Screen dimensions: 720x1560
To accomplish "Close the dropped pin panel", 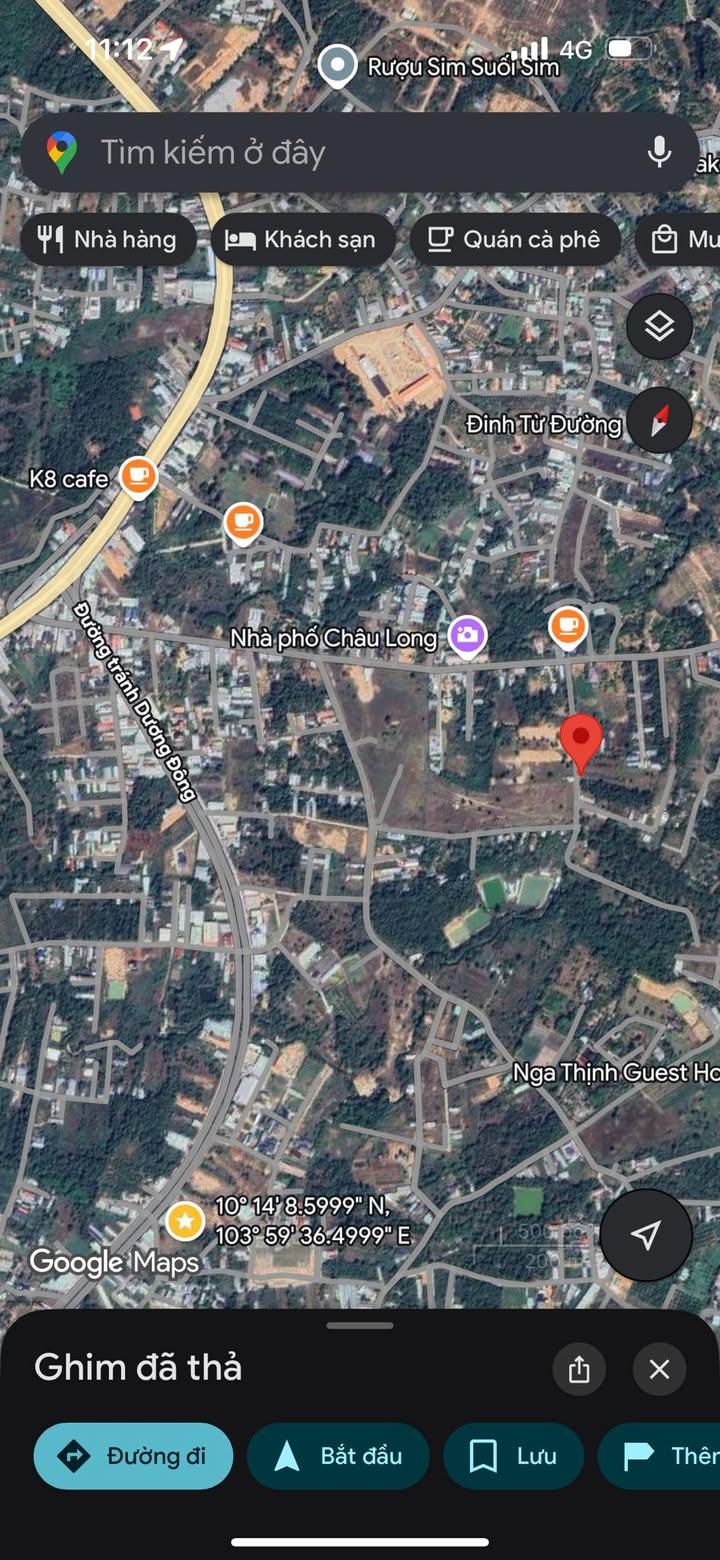I will tap(659, 1369).
